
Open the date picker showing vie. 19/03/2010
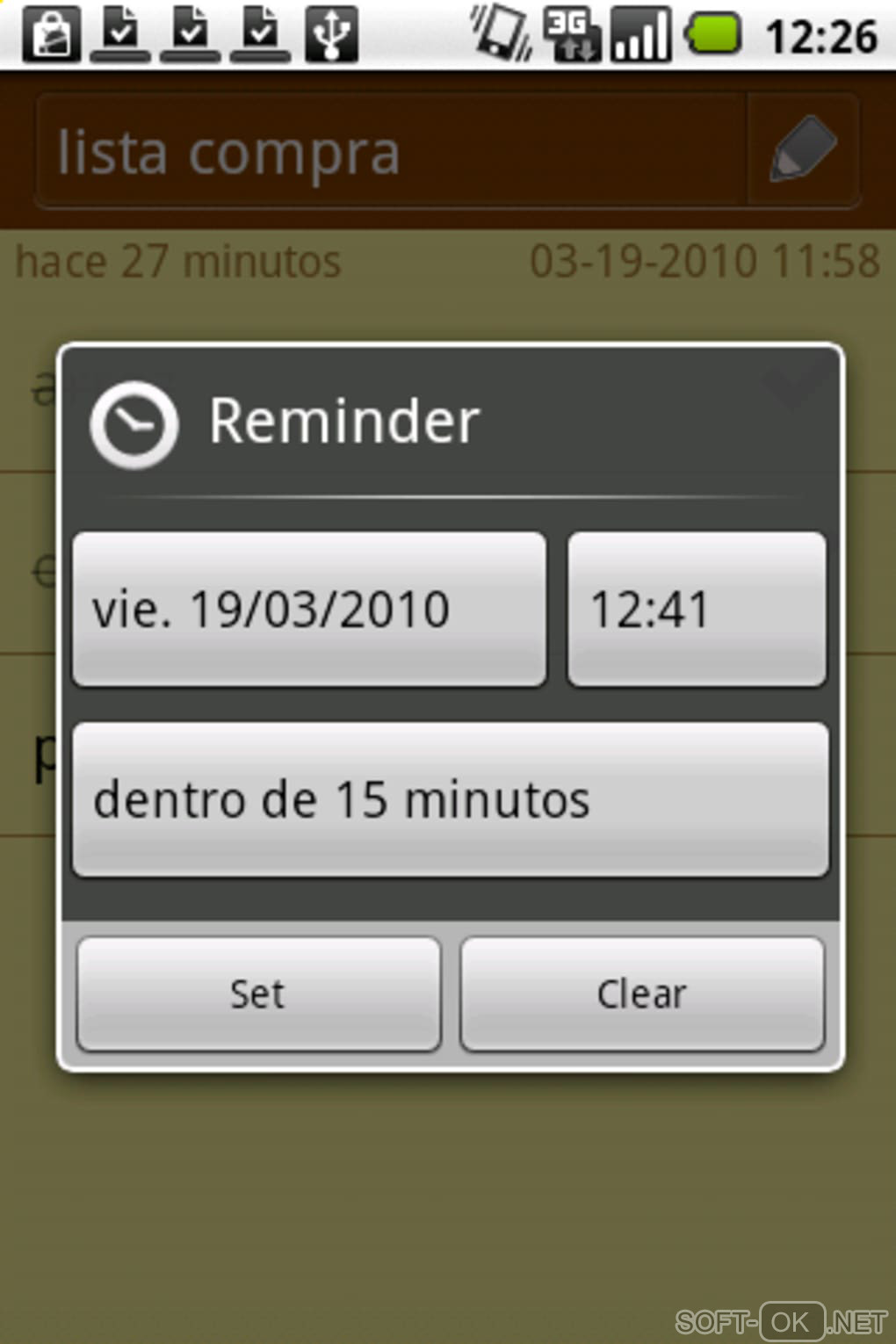(308, 609)
